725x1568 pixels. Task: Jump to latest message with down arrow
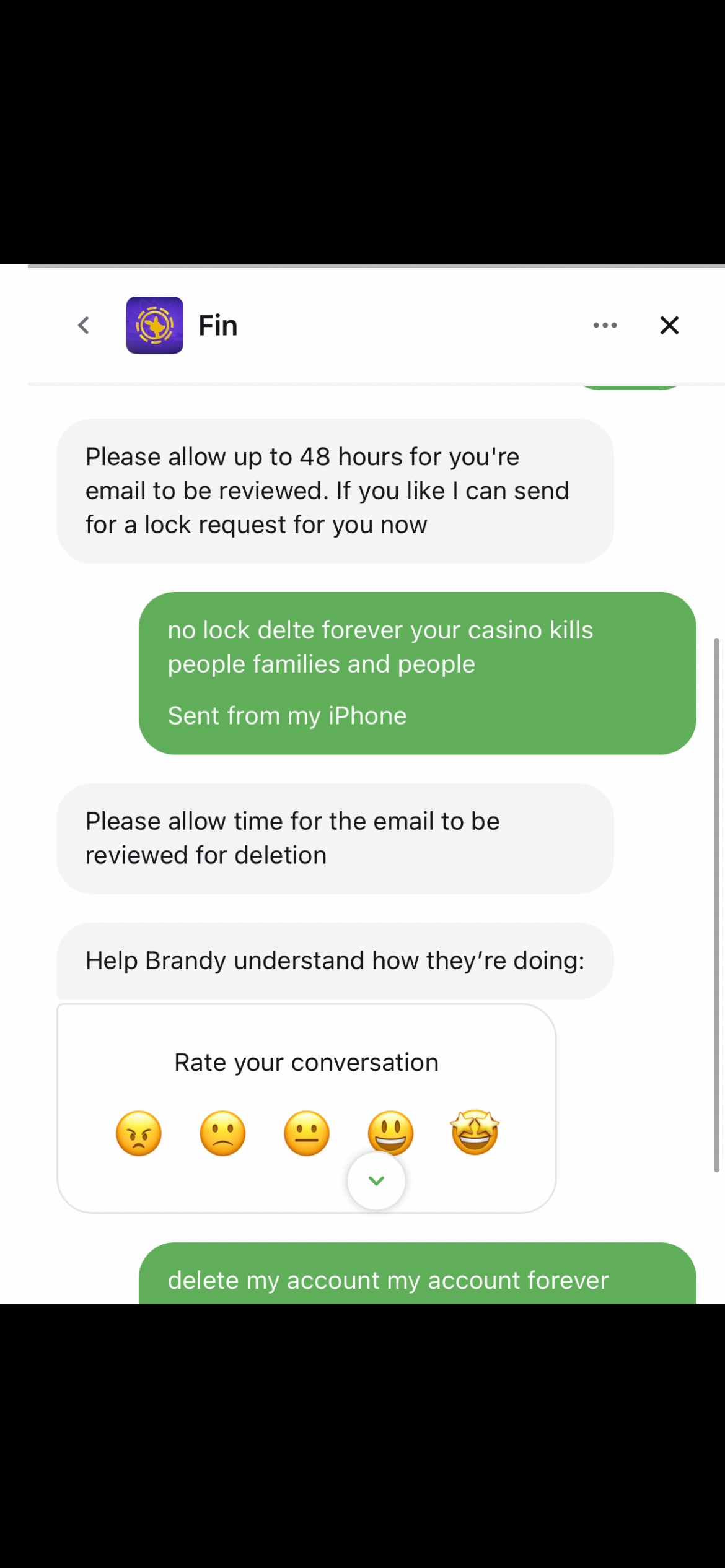[376, 1181]
